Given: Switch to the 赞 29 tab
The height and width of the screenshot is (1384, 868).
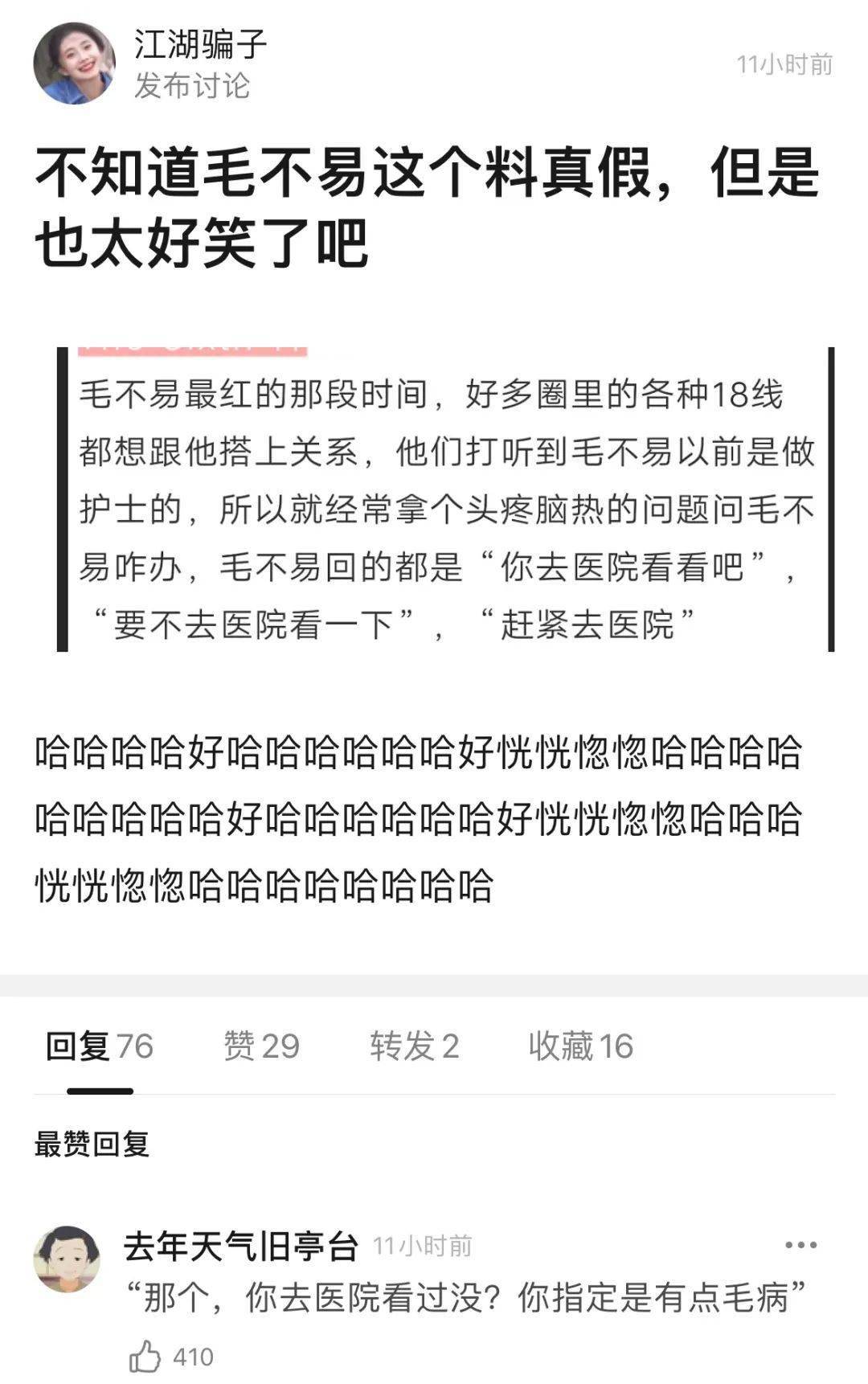Looking at the screenshot, I should point(261,1046).
